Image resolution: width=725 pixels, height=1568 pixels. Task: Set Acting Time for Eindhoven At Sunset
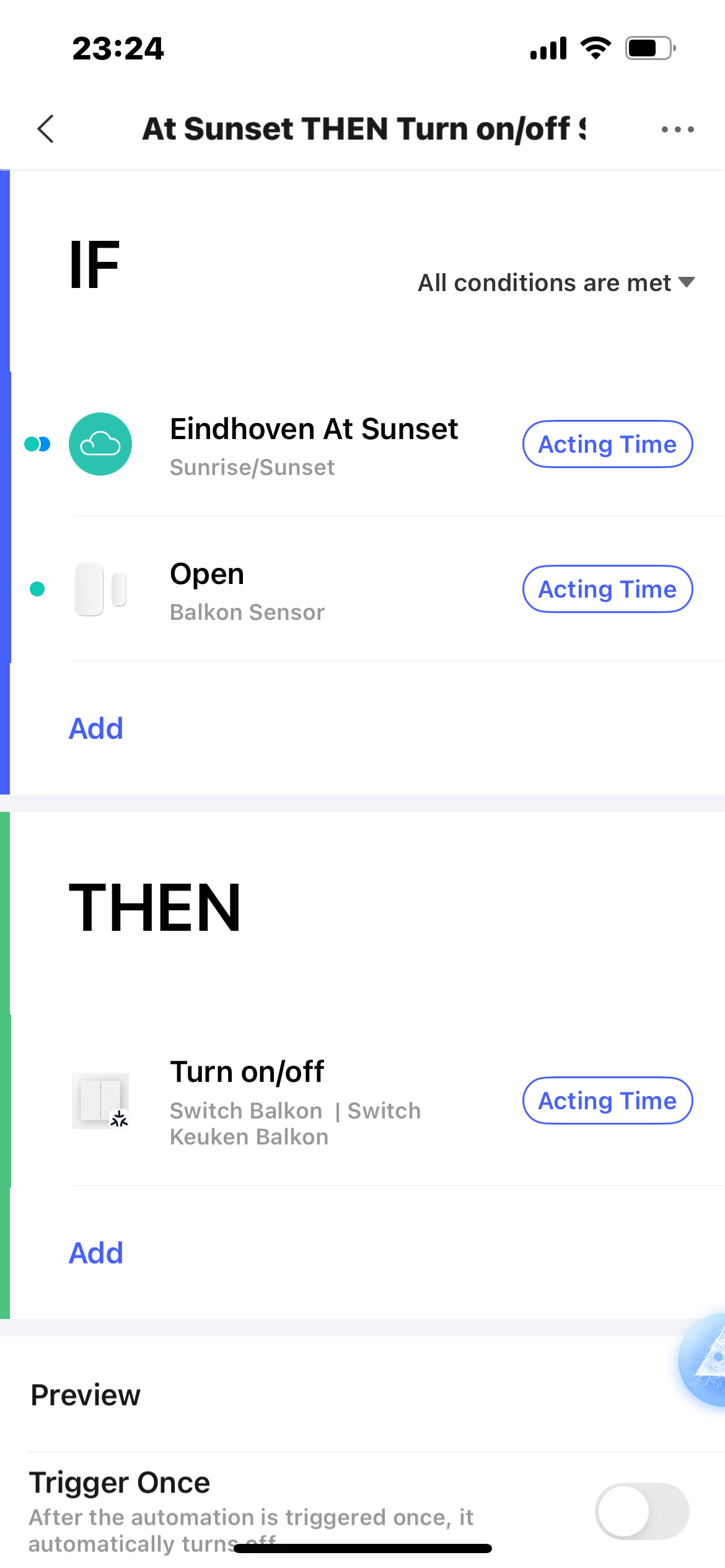coord(607,445)
